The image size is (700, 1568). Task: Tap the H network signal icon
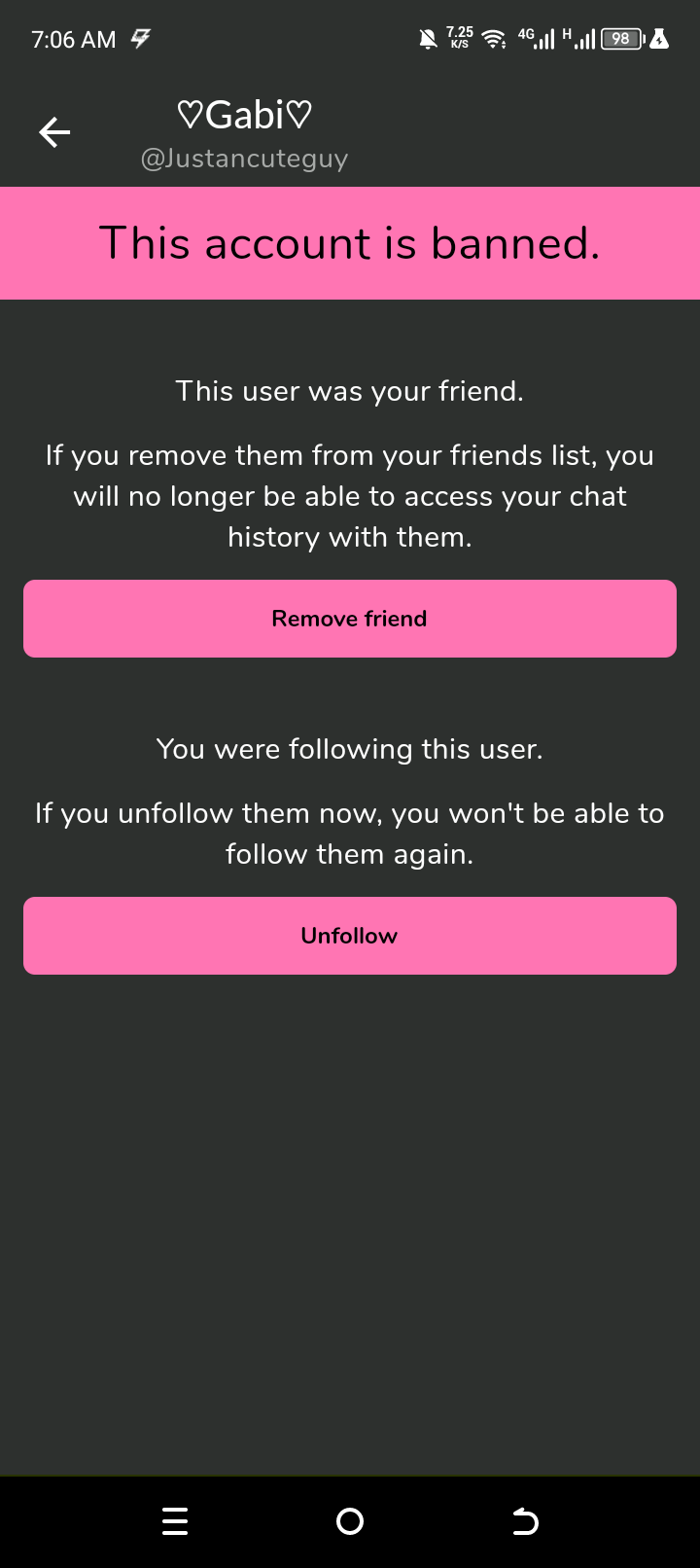click(x=584, y=39)
